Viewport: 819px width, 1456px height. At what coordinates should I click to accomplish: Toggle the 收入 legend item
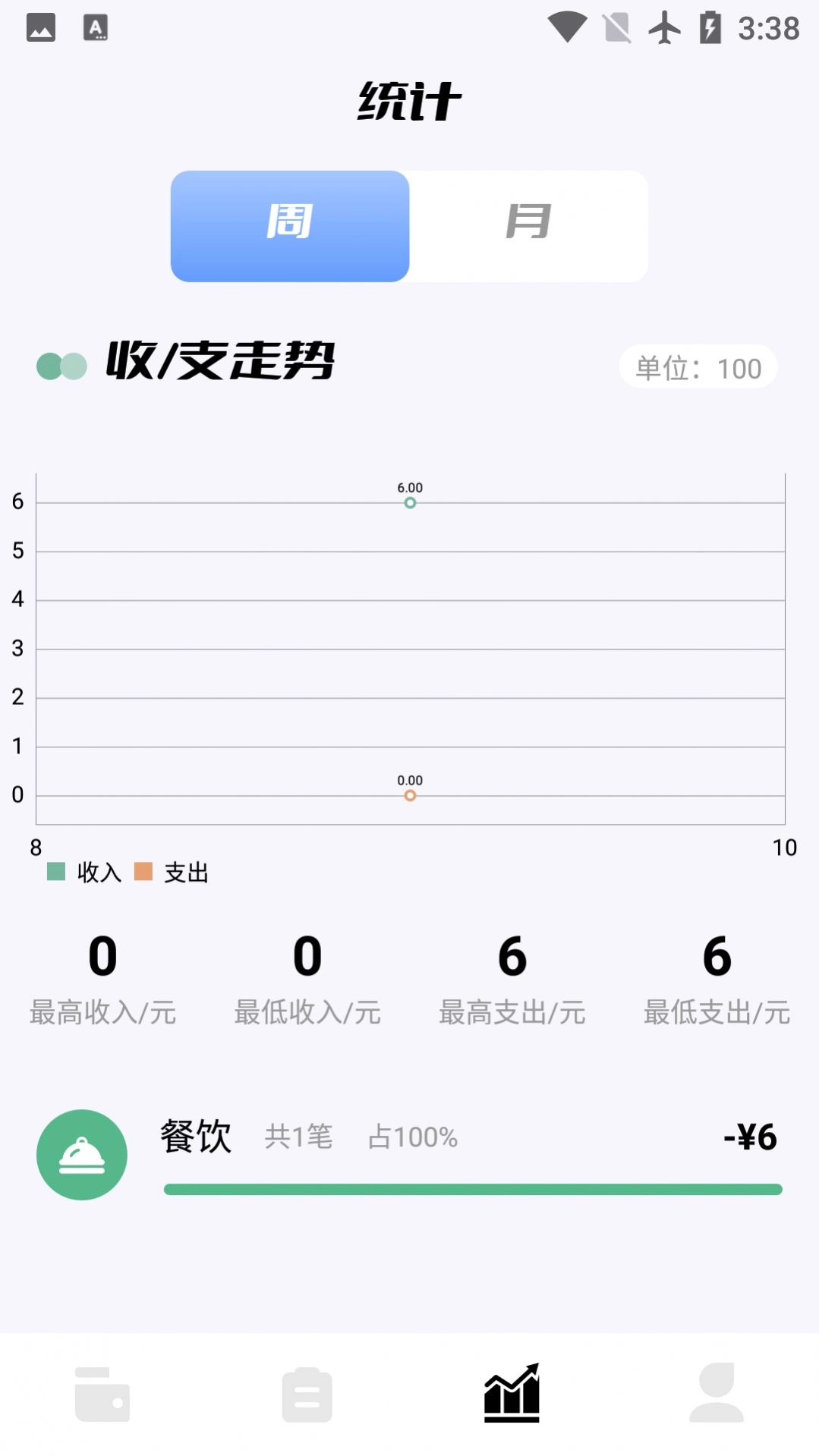click(x=85, y=873)
